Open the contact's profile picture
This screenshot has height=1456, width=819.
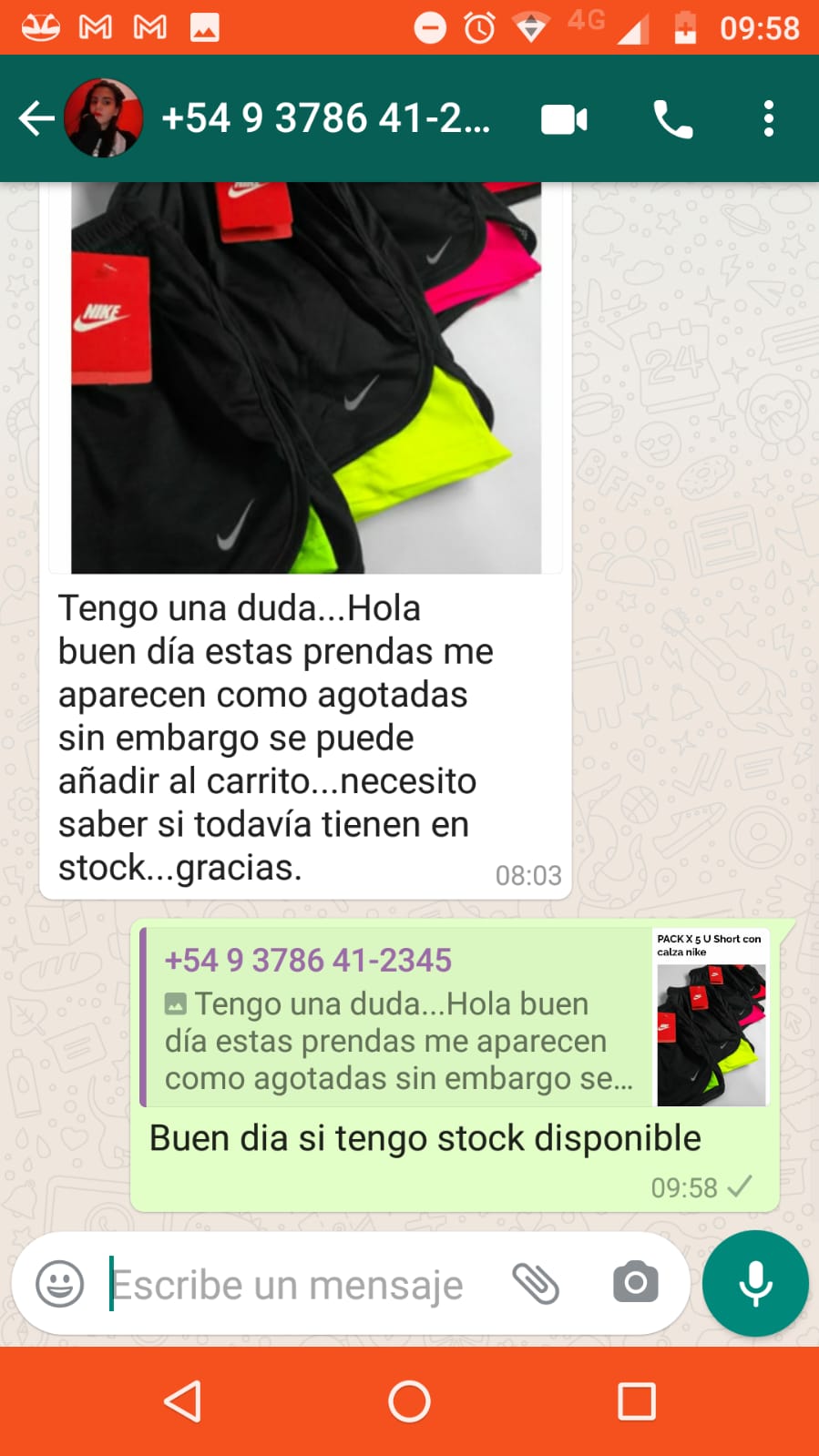coord(104,118)
